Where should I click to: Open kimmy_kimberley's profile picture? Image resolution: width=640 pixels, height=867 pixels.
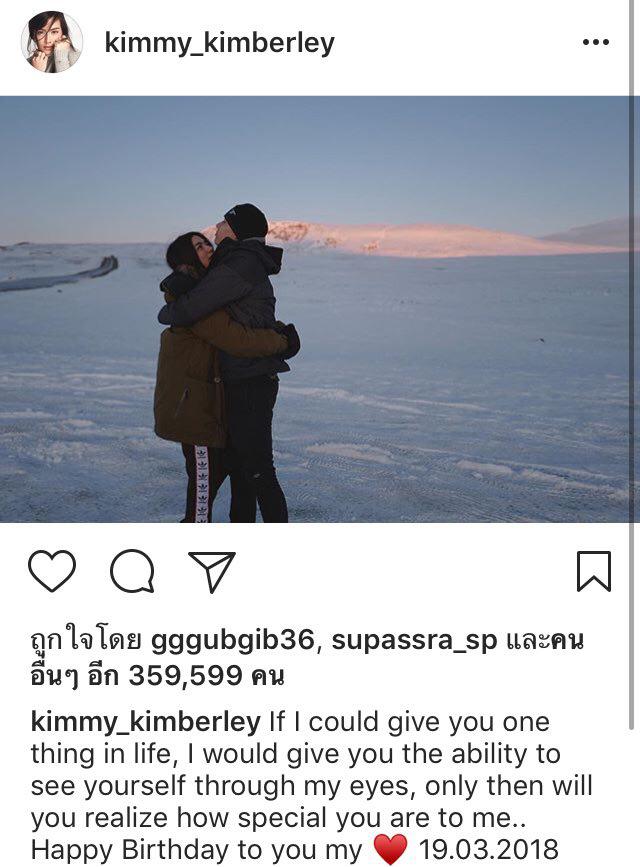[52, 43]
